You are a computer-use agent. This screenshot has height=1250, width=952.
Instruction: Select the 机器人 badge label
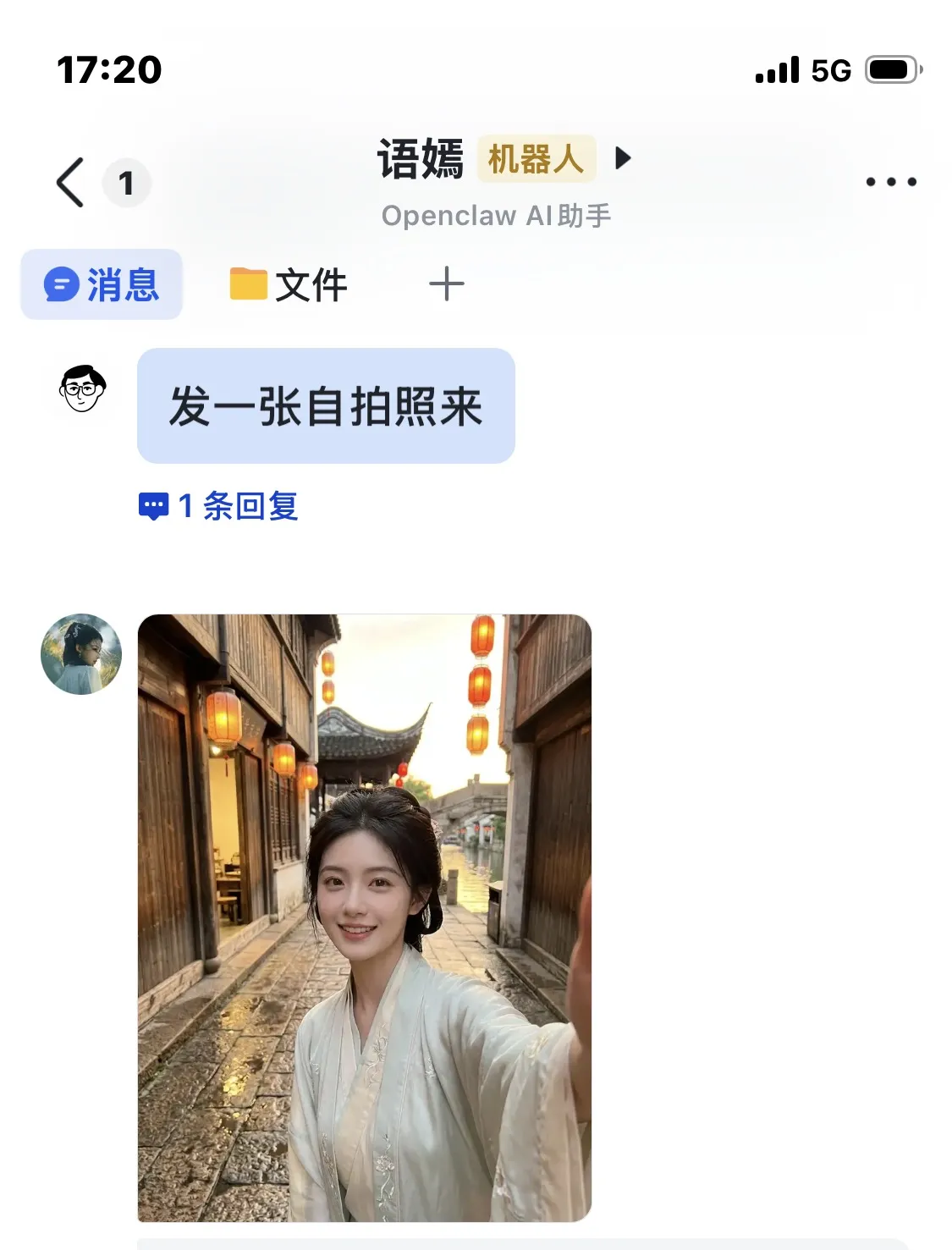click(x=537, y=160)
